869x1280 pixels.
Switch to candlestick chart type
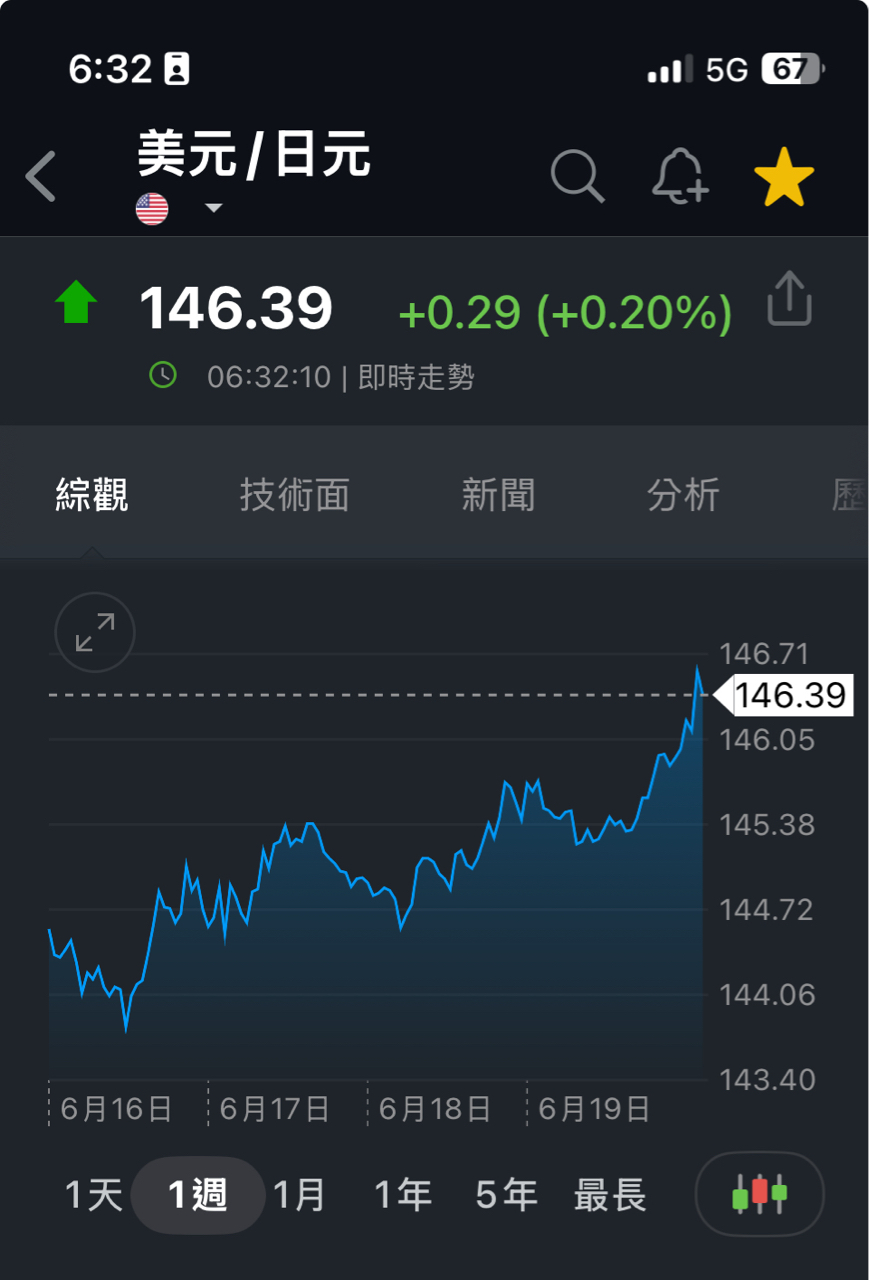(x=760, y=1194)
